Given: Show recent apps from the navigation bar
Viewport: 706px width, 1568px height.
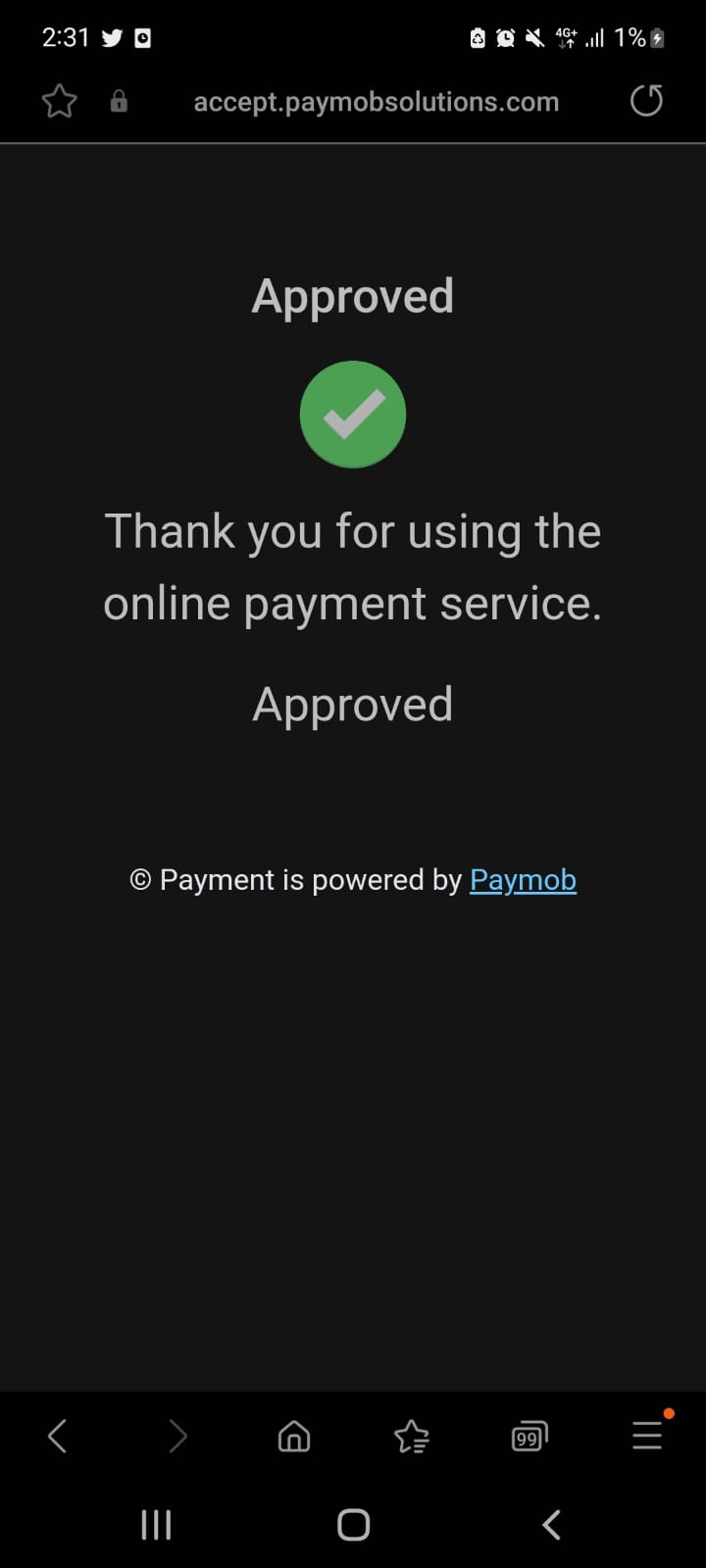Looking at the screenshot, I should coord(156,1525).
